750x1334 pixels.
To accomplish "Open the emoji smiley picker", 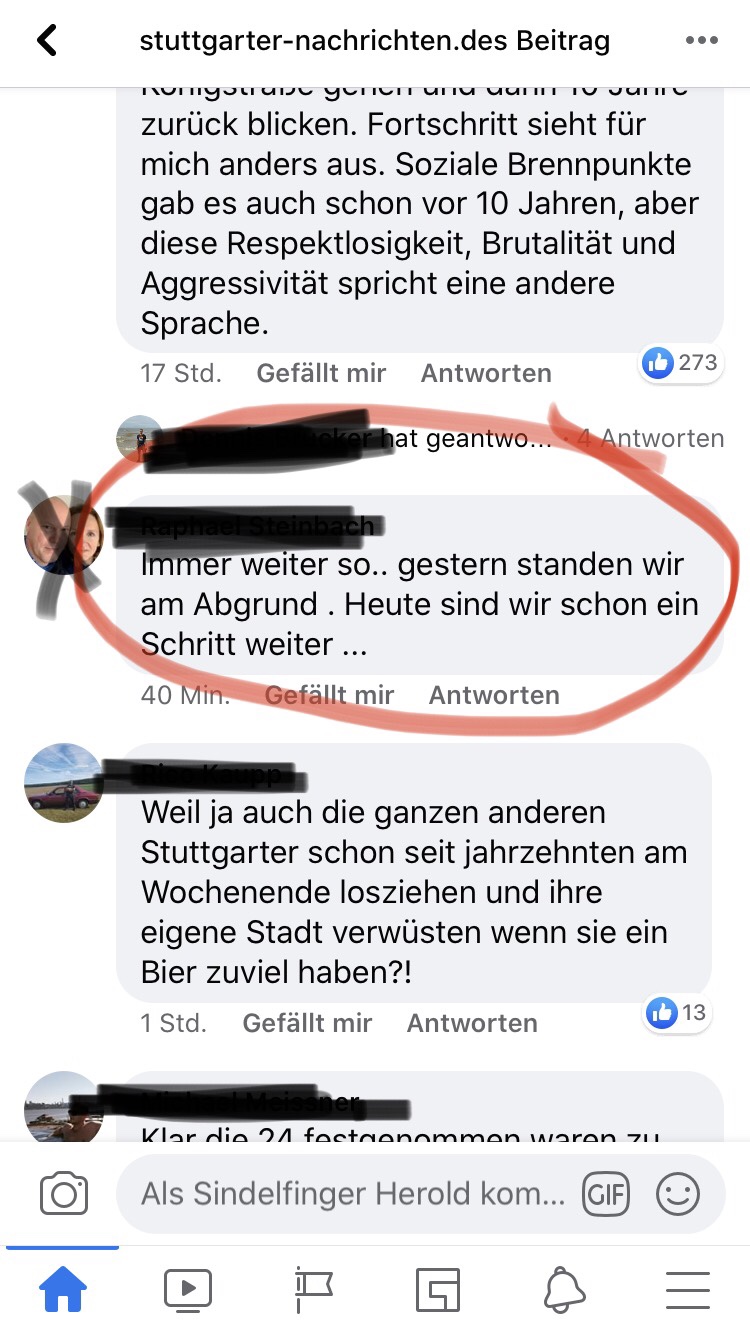I will click(677, 1194).
